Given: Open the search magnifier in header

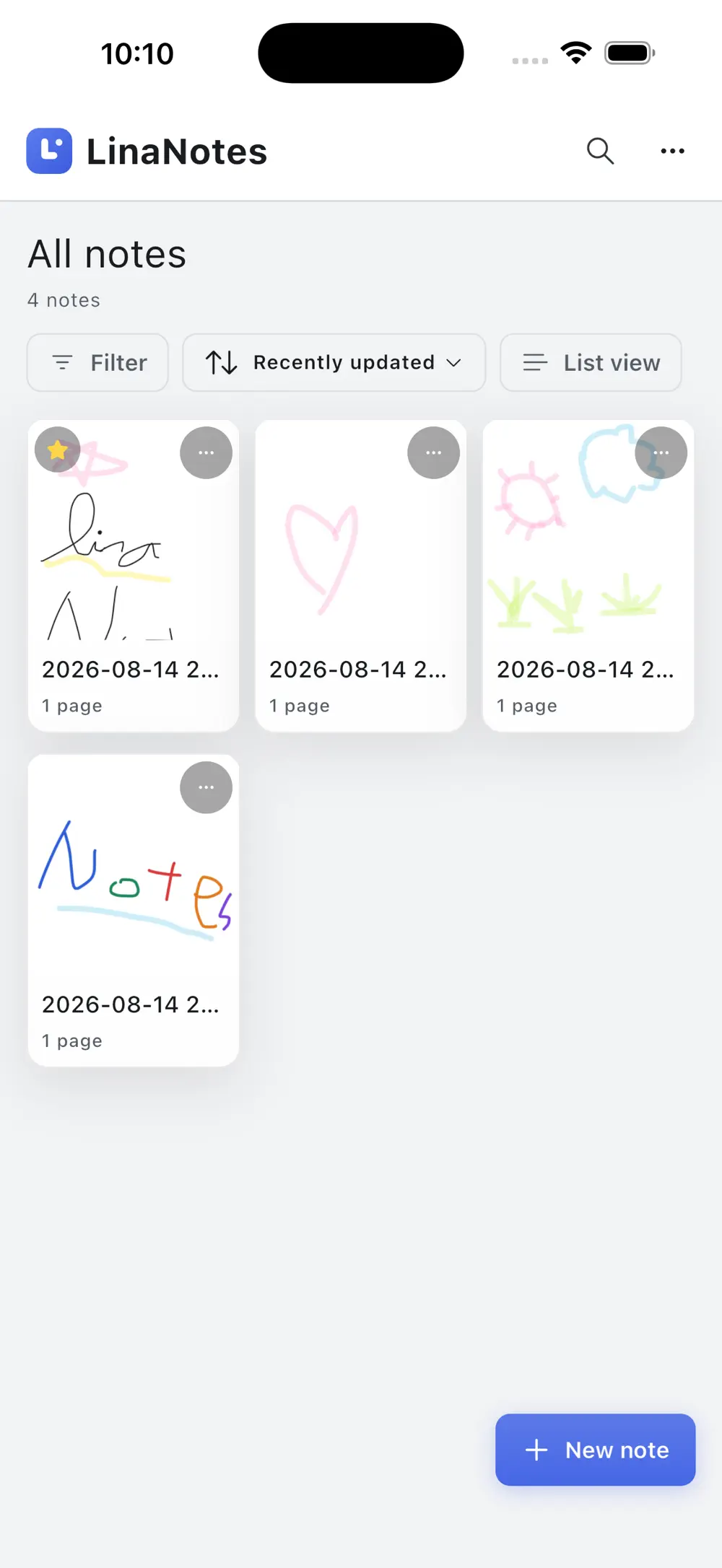Looking at the screenshot, I should coord(600,151).
